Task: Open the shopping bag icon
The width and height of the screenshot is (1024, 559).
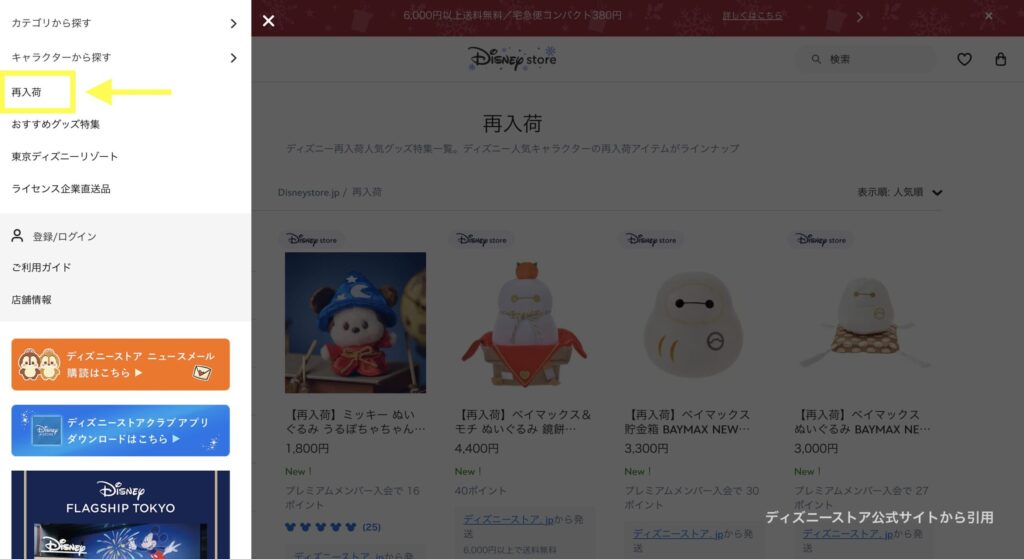Action: pyautogui.click(x=1000, y=60)
